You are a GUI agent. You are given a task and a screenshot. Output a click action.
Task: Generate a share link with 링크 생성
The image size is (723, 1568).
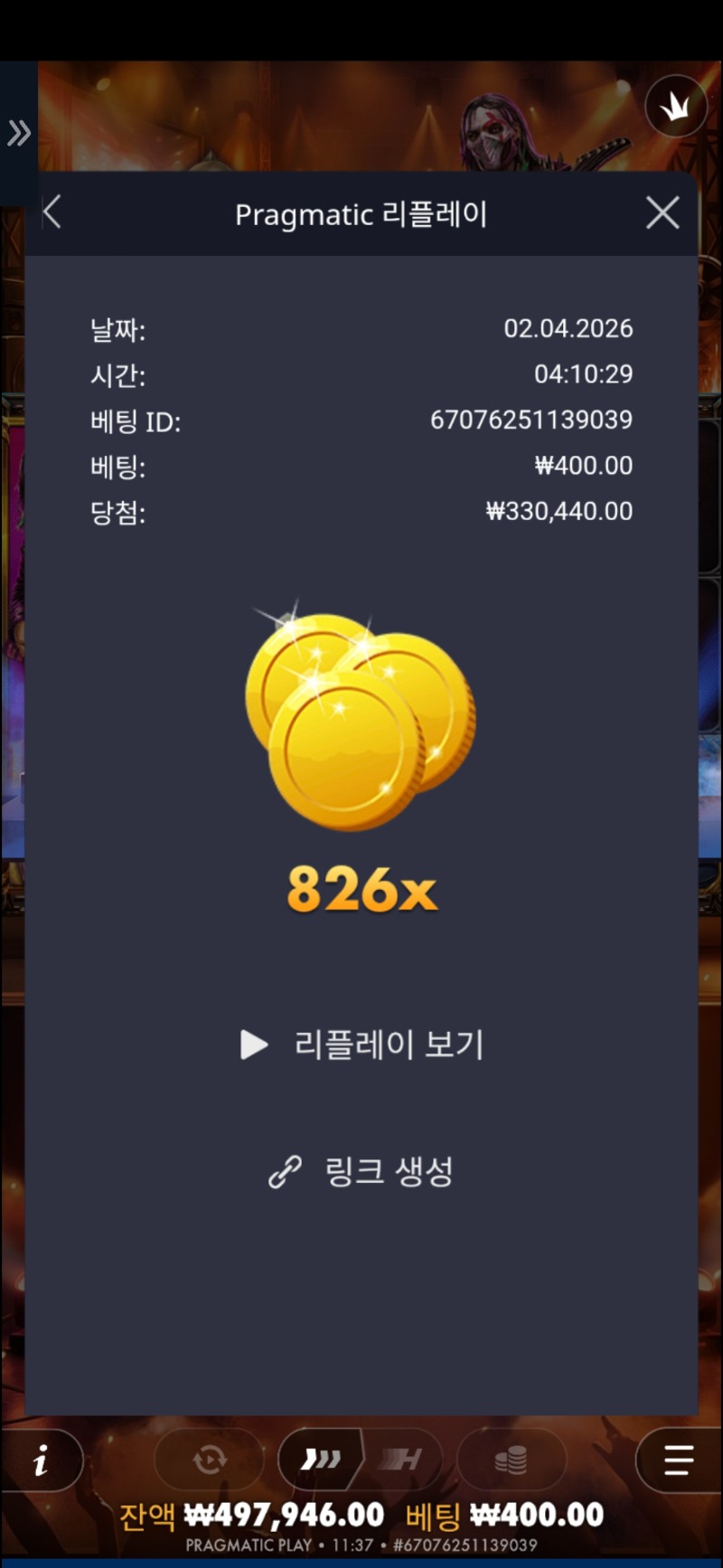[361, 1172]
